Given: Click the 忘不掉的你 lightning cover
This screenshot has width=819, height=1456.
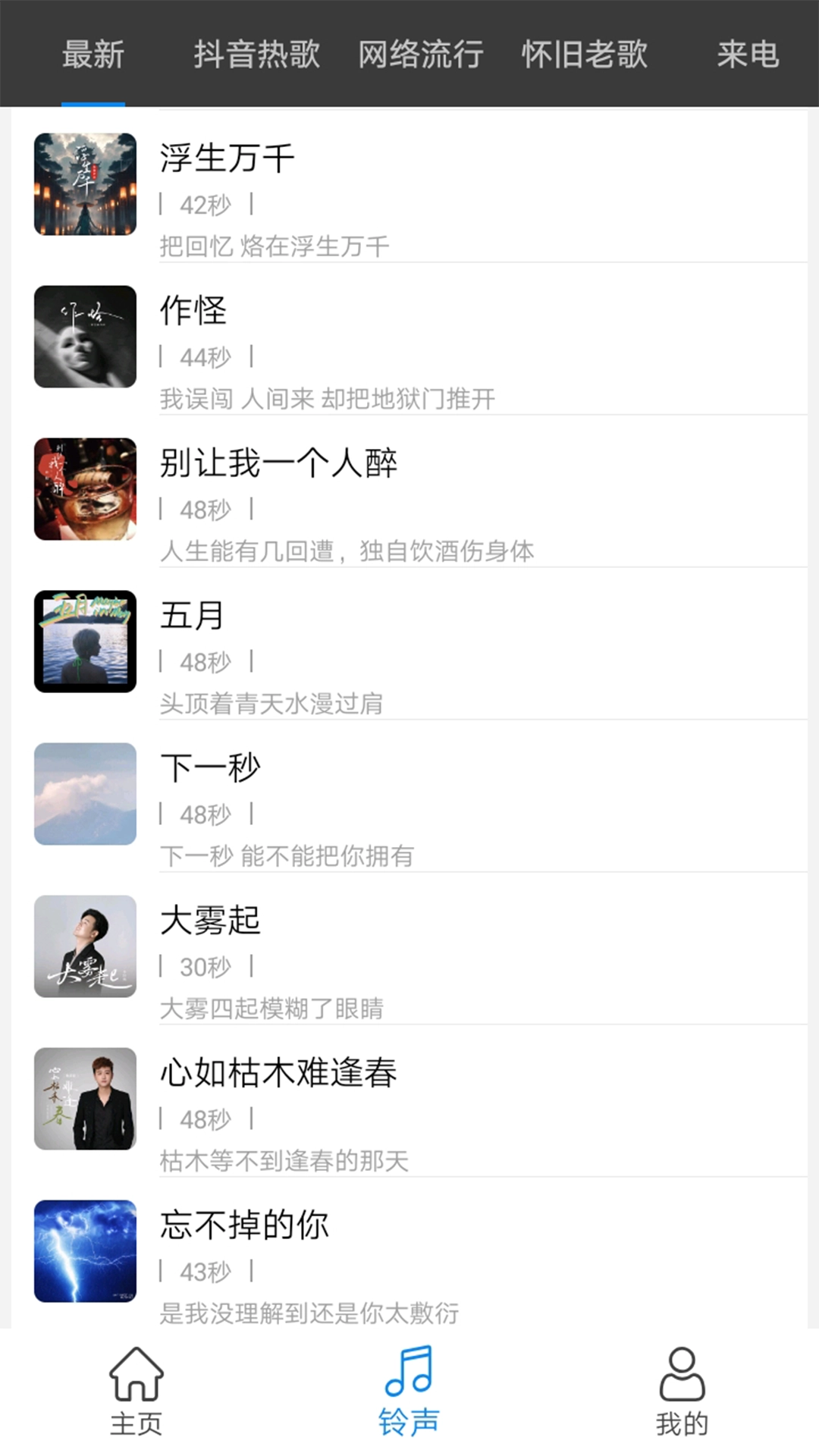Looking at the screenshot, I should pyautogui.click(x=85, y=1251).
